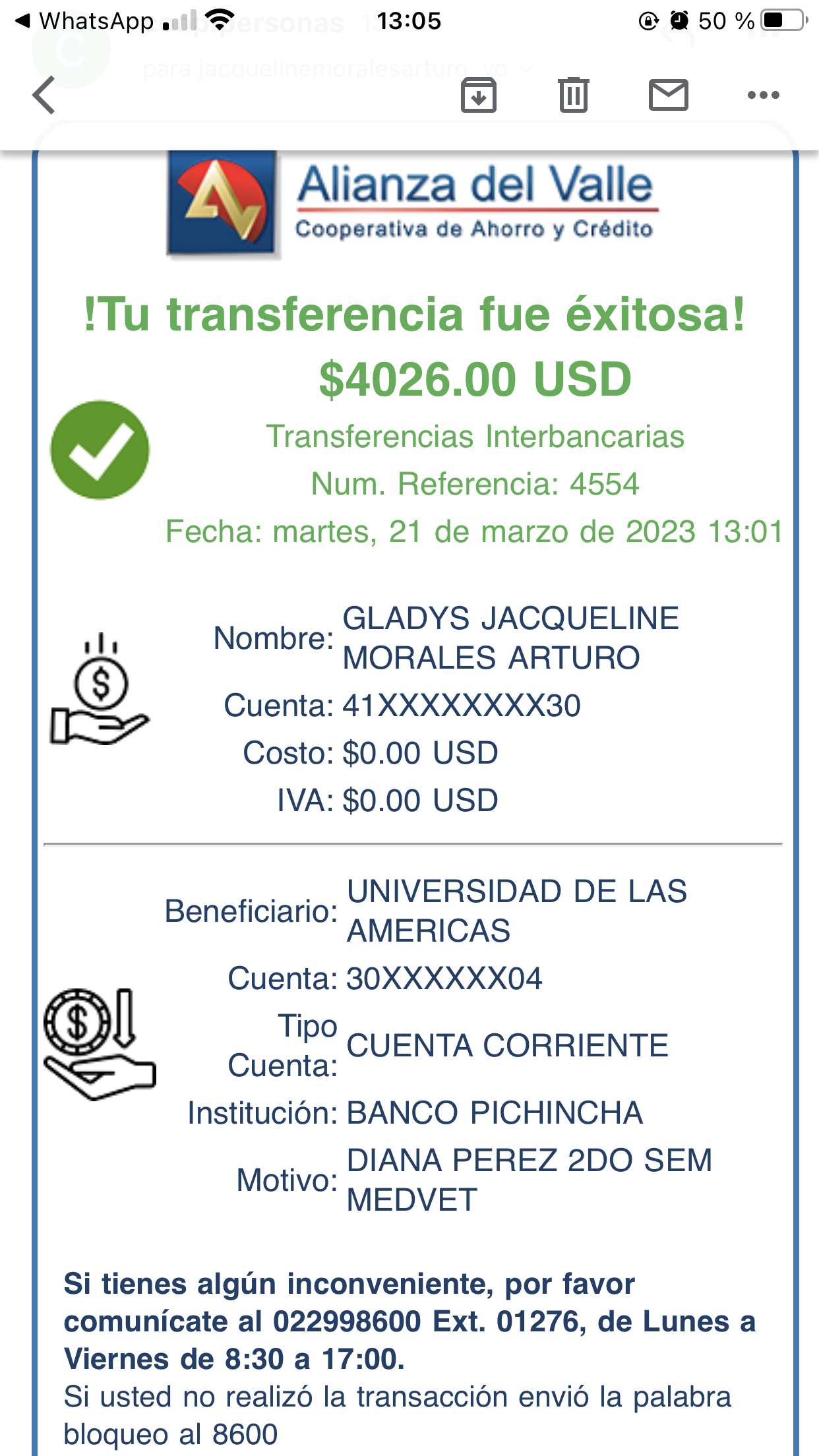Archive this email

pos(478,95)
